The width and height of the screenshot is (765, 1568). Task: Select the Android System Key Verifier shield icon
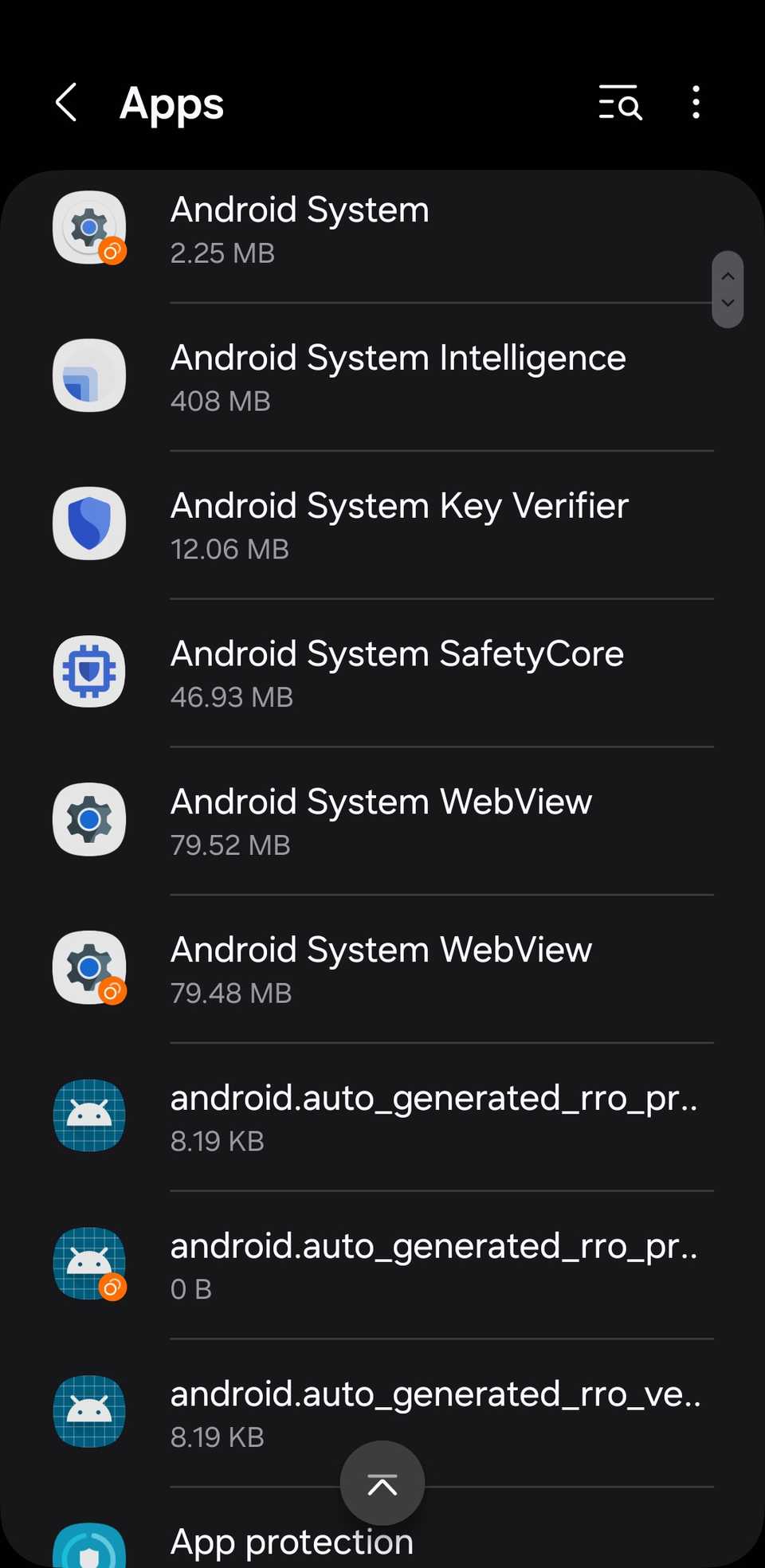88,523
